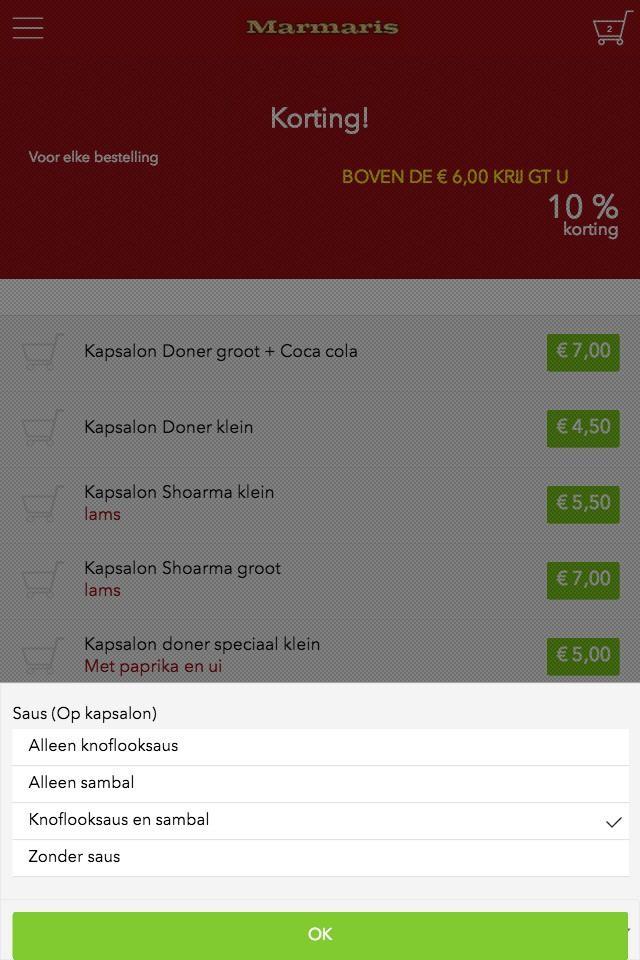Select Alleen knoflooksaus option
This screenshot has height=960, width=640.
pyautogui.click(x=320, y=746)
